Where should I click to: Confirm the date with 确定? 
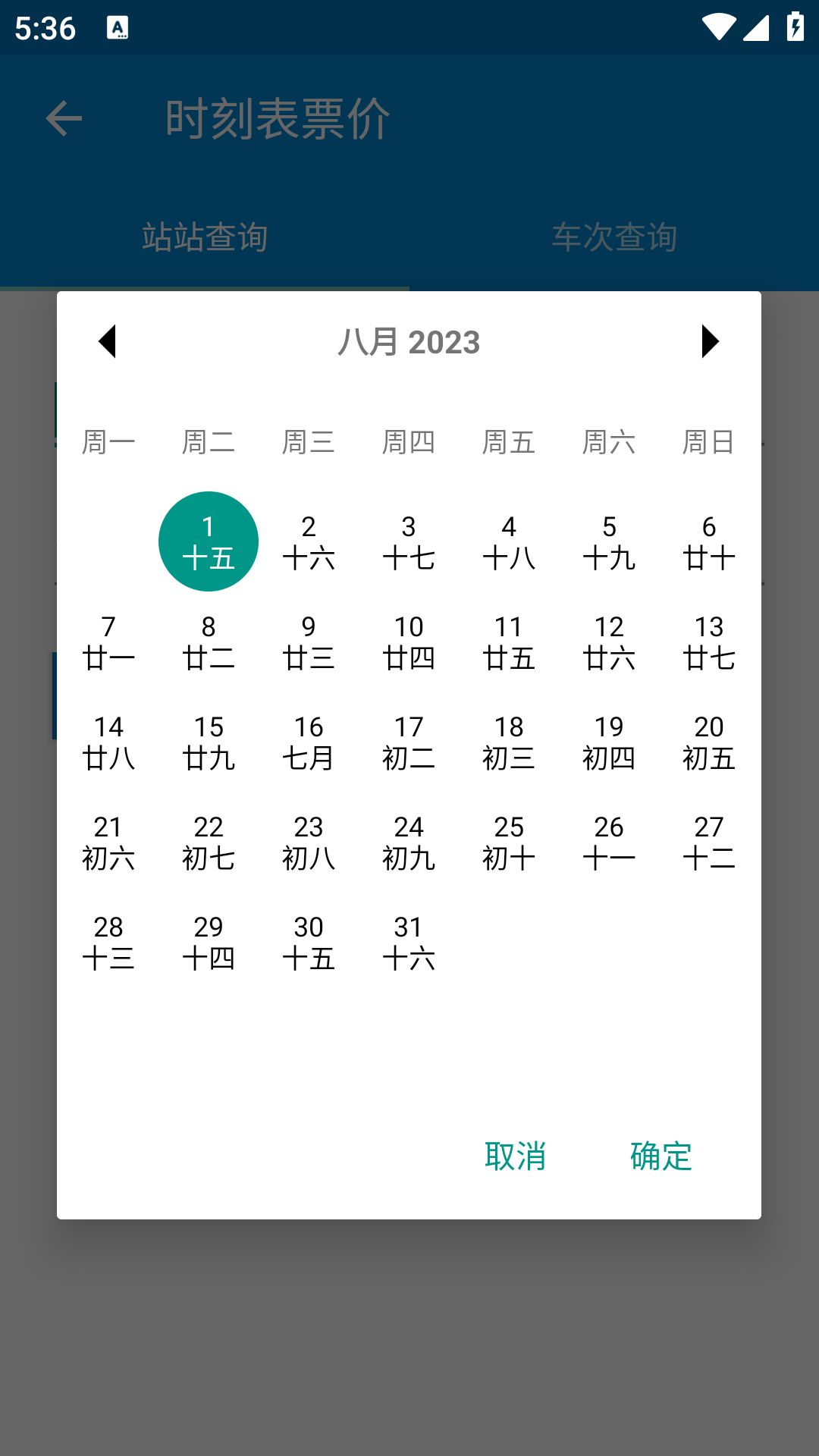pos(661,1156)
